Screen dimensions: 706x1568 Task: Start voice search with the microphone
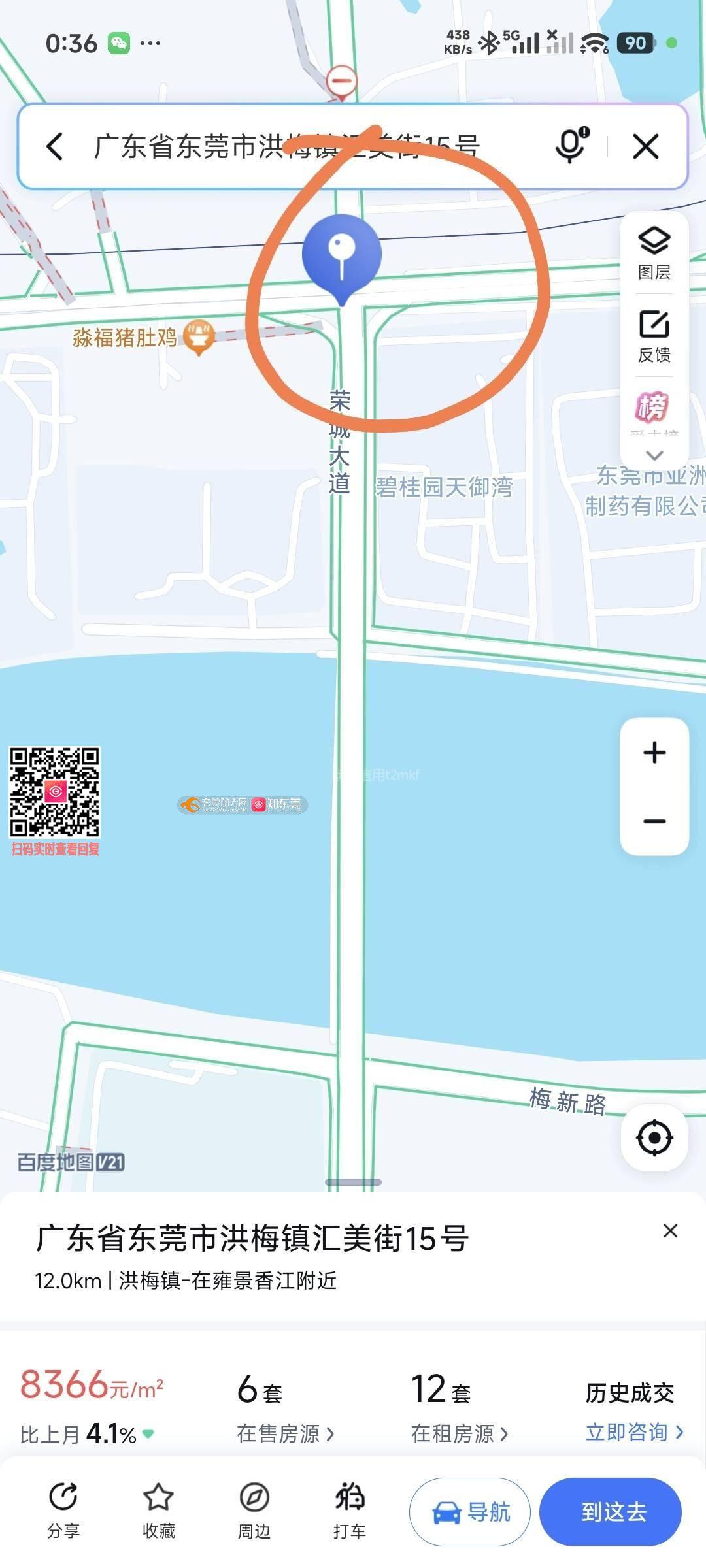click(x=571, y=145)
